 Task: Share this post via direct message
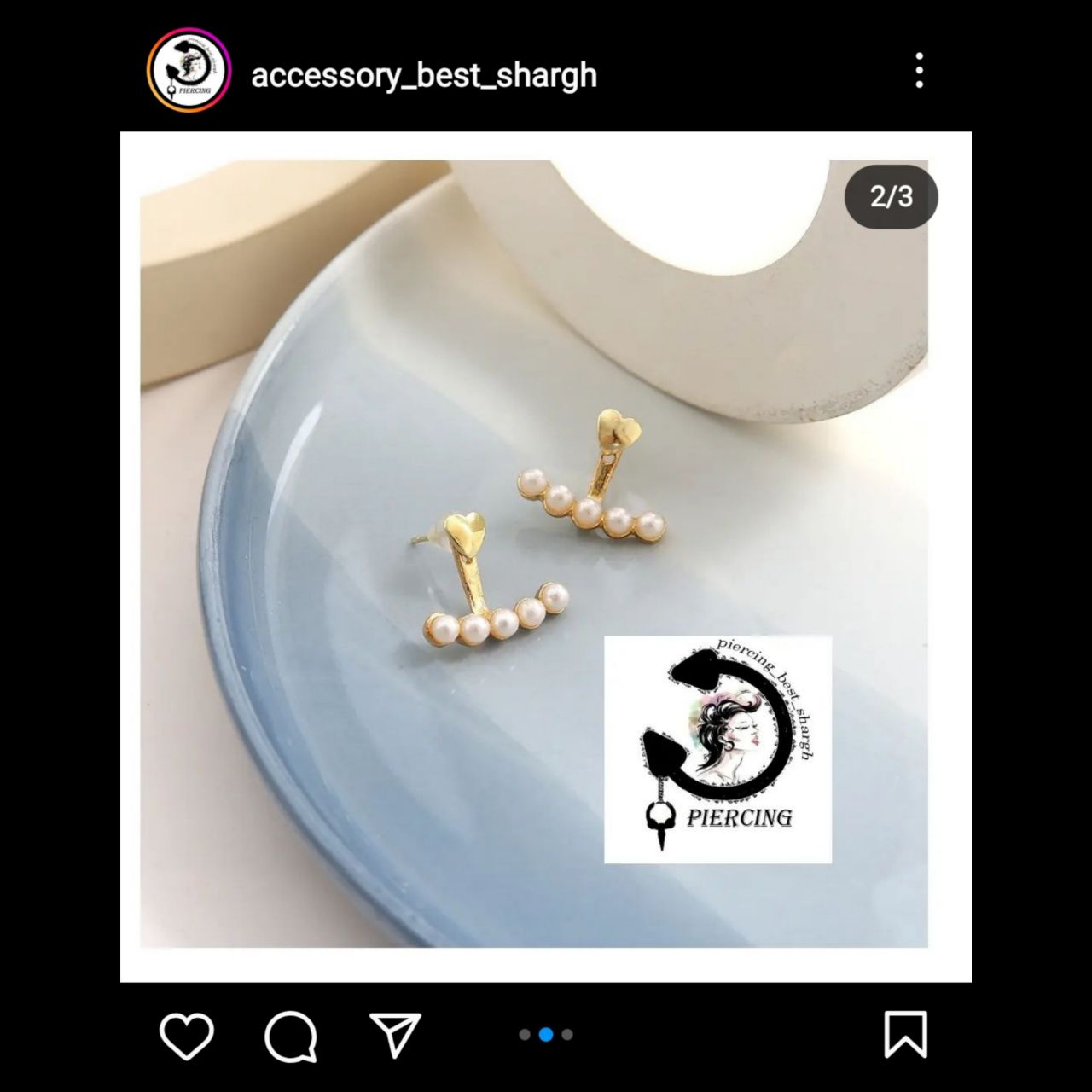(x=395, y=1035)
